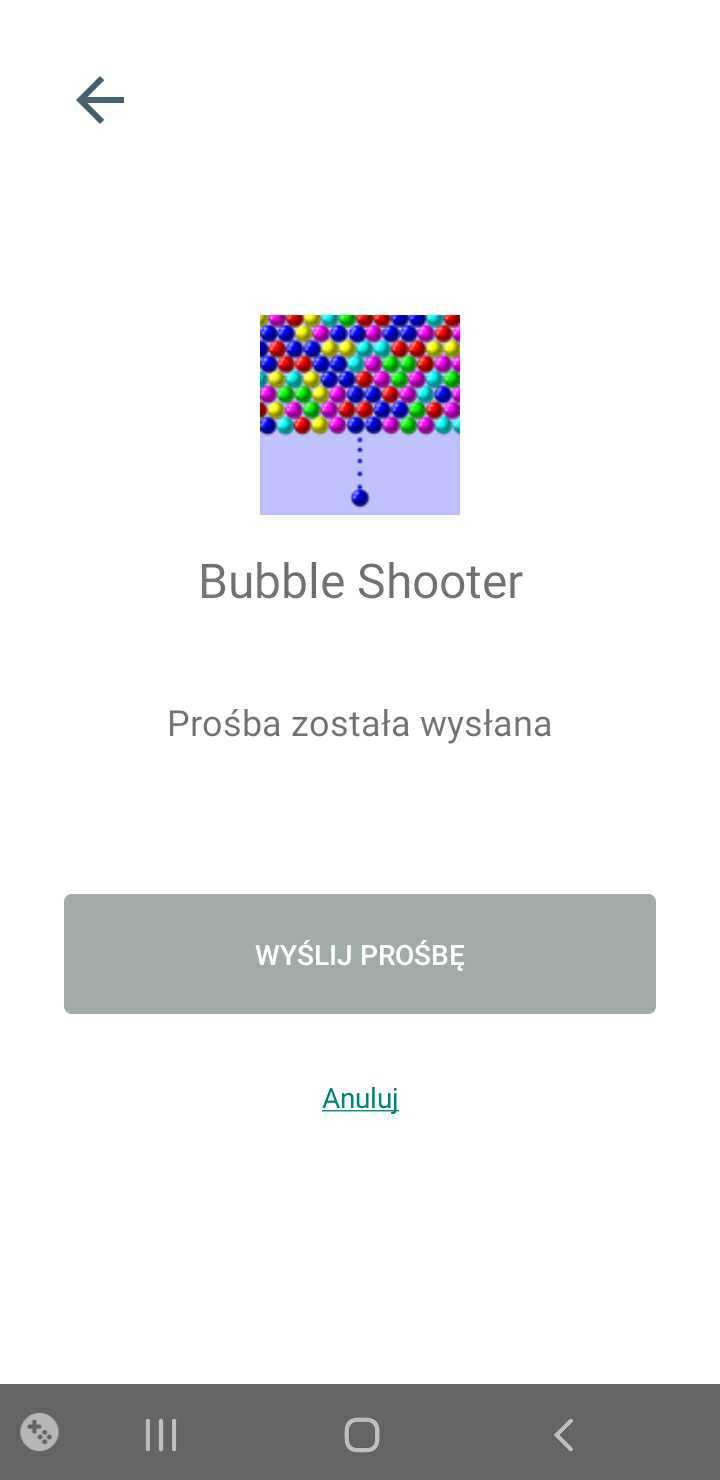Go to the home screen

point(362,1434)
